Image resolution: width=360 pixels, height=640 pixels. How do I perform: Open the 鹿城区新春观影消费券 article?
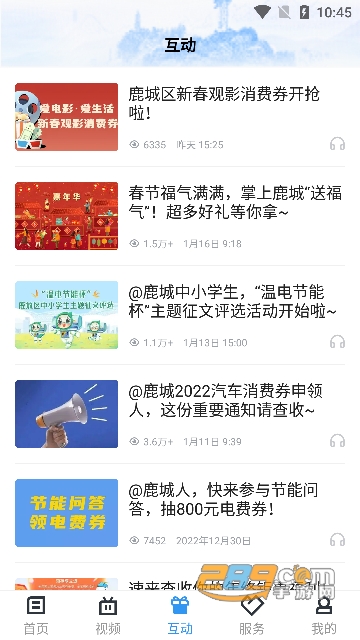[180, 117]
